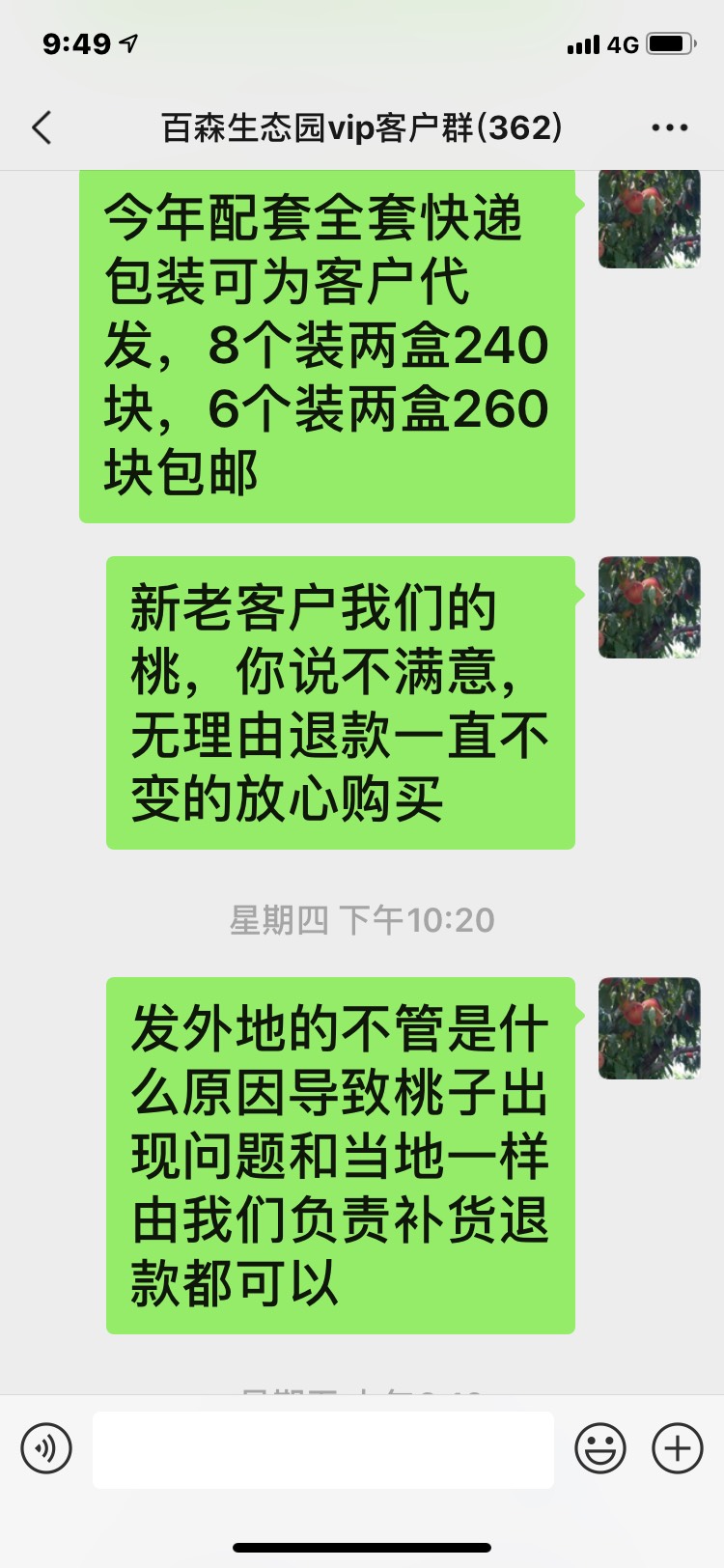The image size is (724, 1568).
Task: Go back from the VIP group chat
Action: [42, 127]
